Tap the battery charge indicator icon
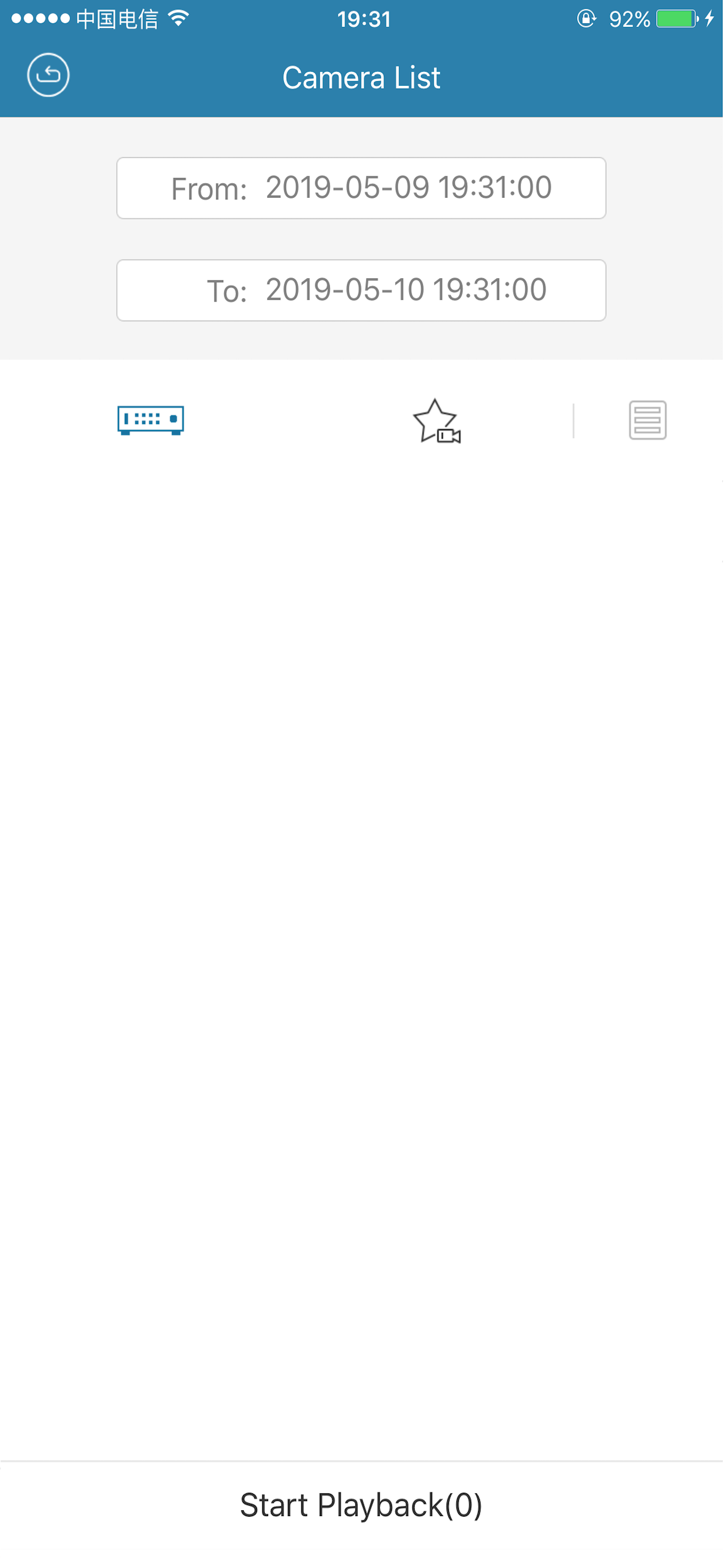This screenshot has height=1568, width=724. click(676, 19)
